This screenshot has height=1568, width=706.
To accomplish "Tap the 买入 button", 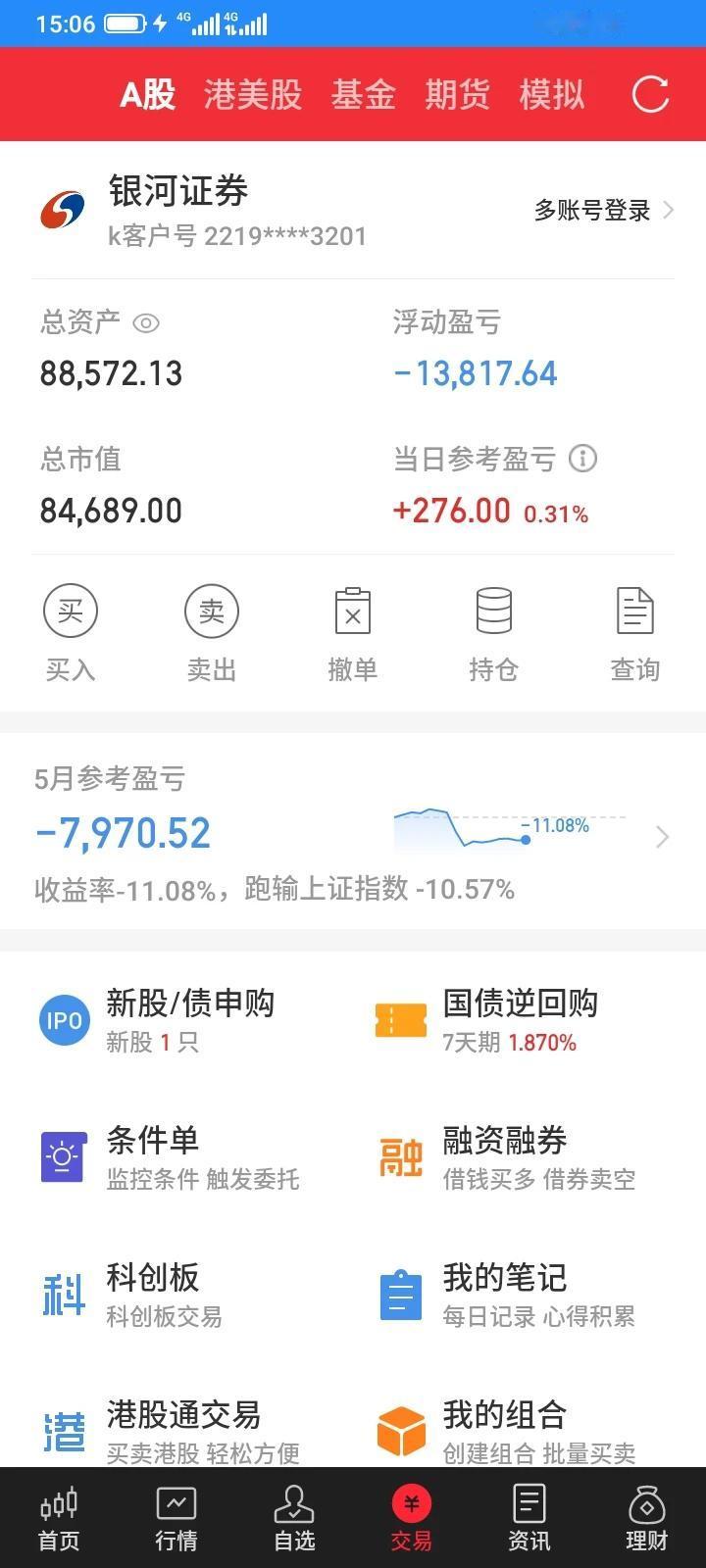I will [71, 633].
